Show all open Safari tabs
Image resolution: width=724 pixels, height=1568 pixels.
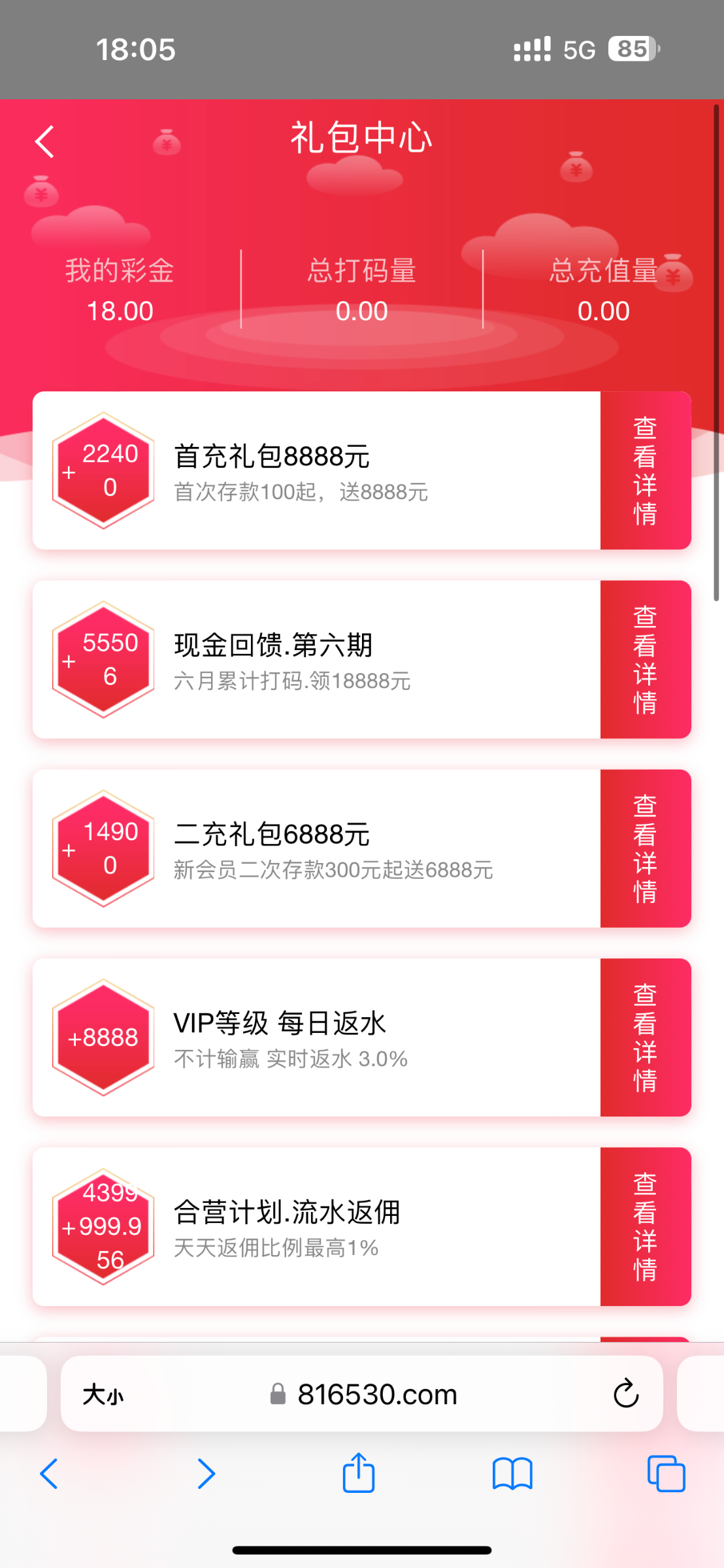tap(666, 1474)
